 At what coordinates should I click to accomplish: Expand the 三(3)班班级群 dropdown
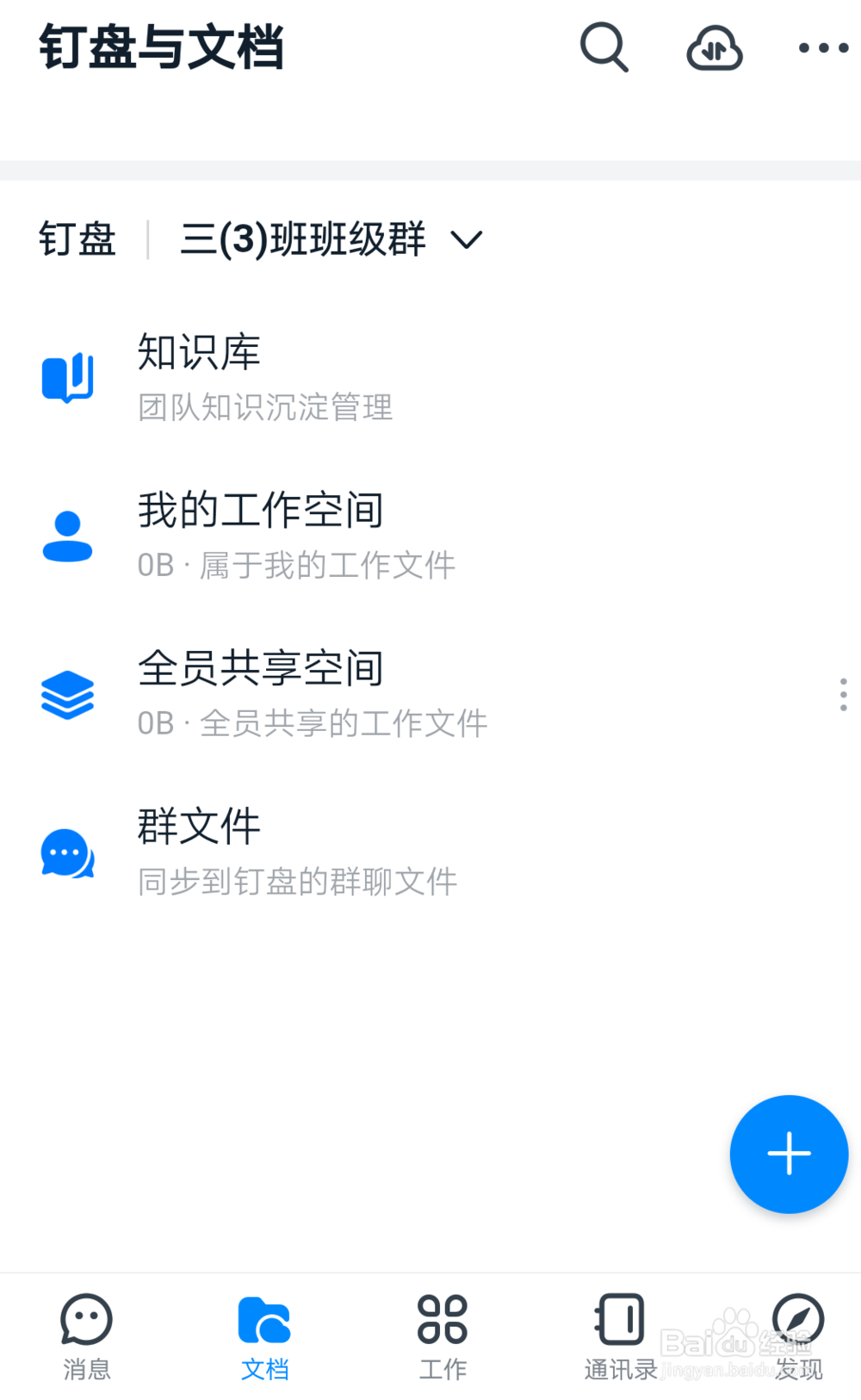click(x=331, y=238)
